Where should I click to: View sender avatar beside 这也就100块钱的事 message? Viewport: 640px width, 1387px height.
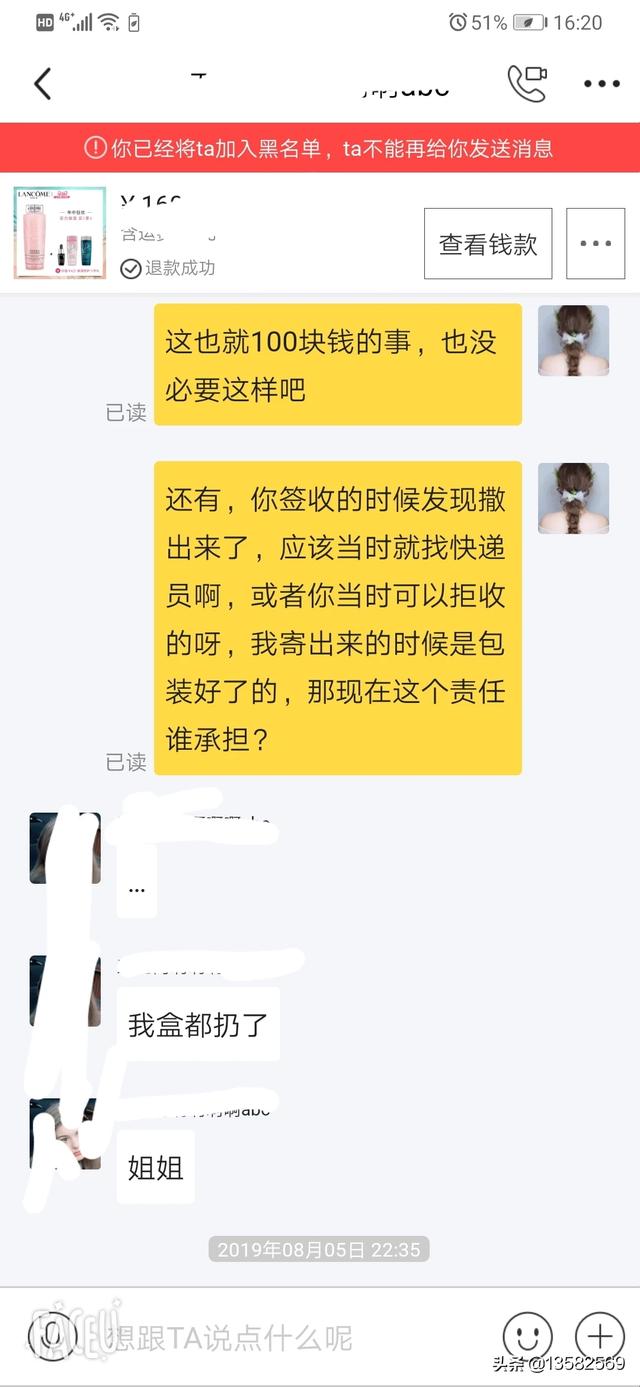(573, 341)
